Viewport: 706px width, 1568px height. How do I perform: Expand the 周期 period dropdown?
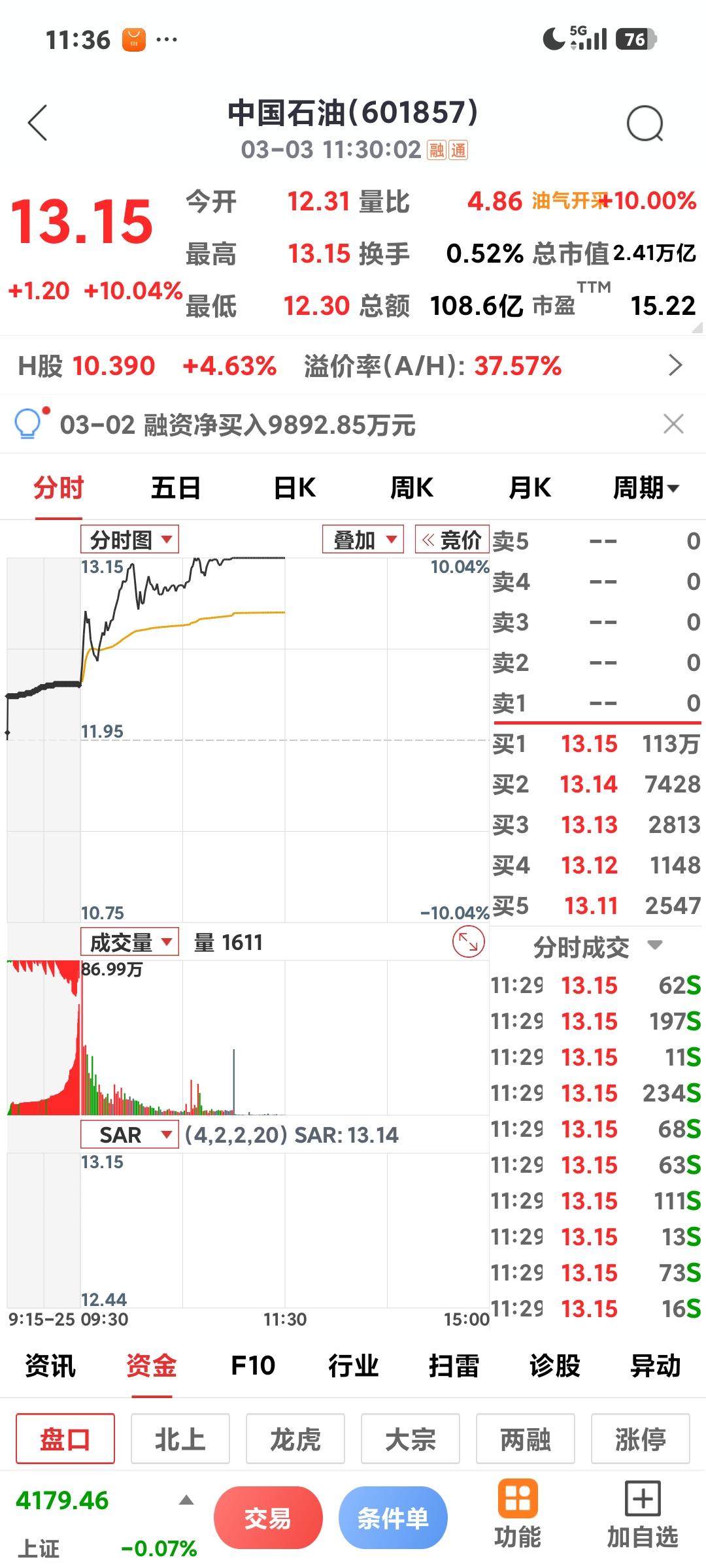click(x=644, y=487)
